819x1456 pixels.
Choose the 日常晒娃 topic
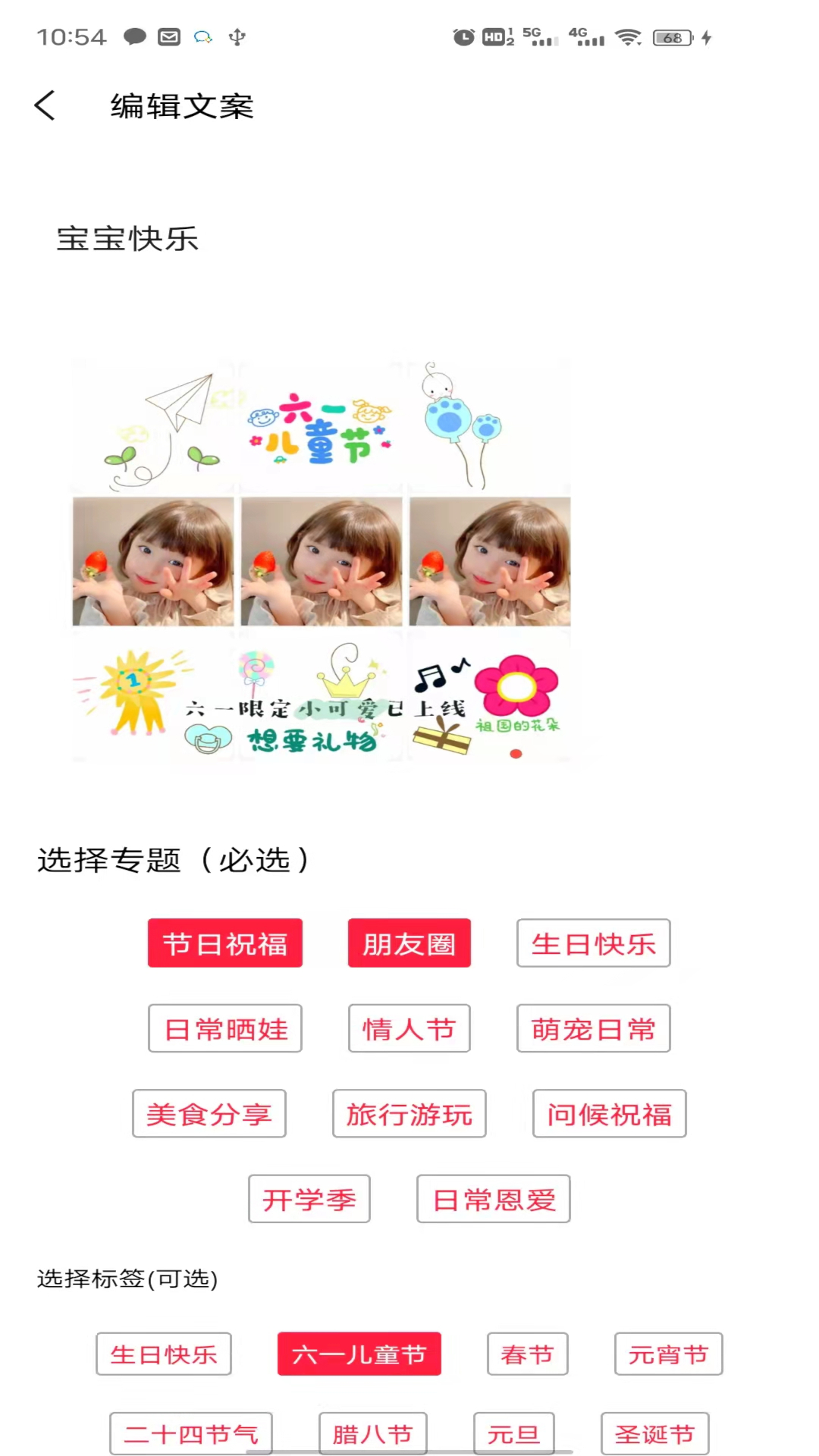[224, 1028]
